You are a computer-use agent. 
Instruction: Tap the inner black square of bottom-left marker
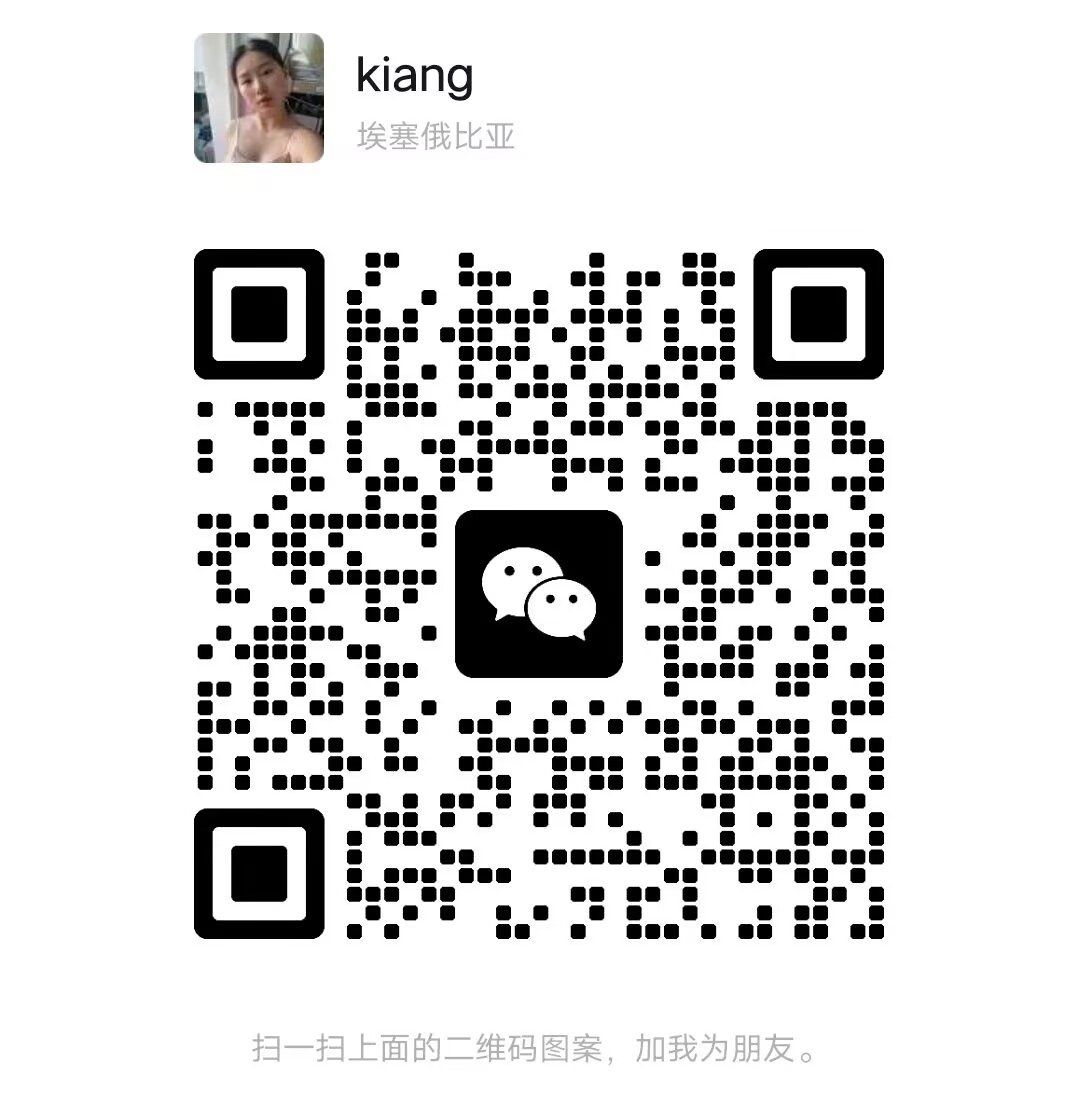coord(259,875)
